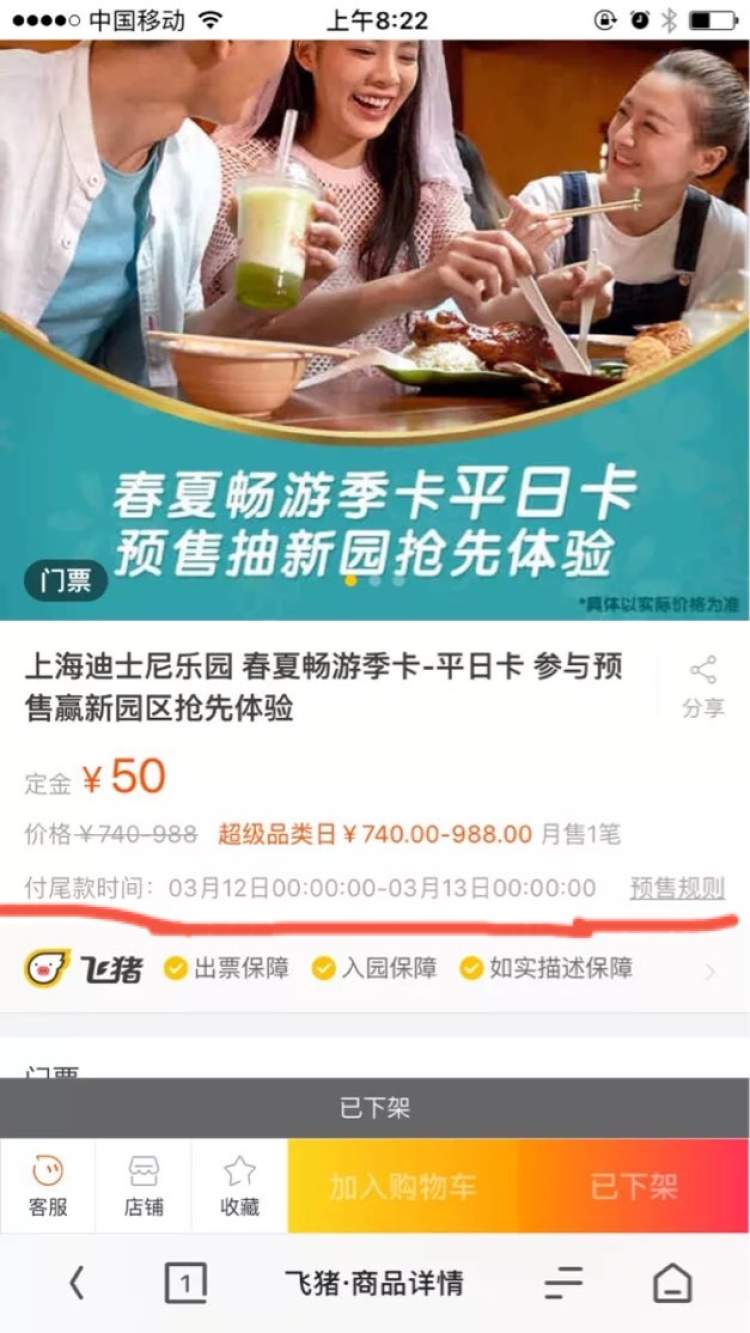Image resolution: width=750 pixels, height=1333 pixels.
Task: Open the browser menu
Action: pos(564,1282)
